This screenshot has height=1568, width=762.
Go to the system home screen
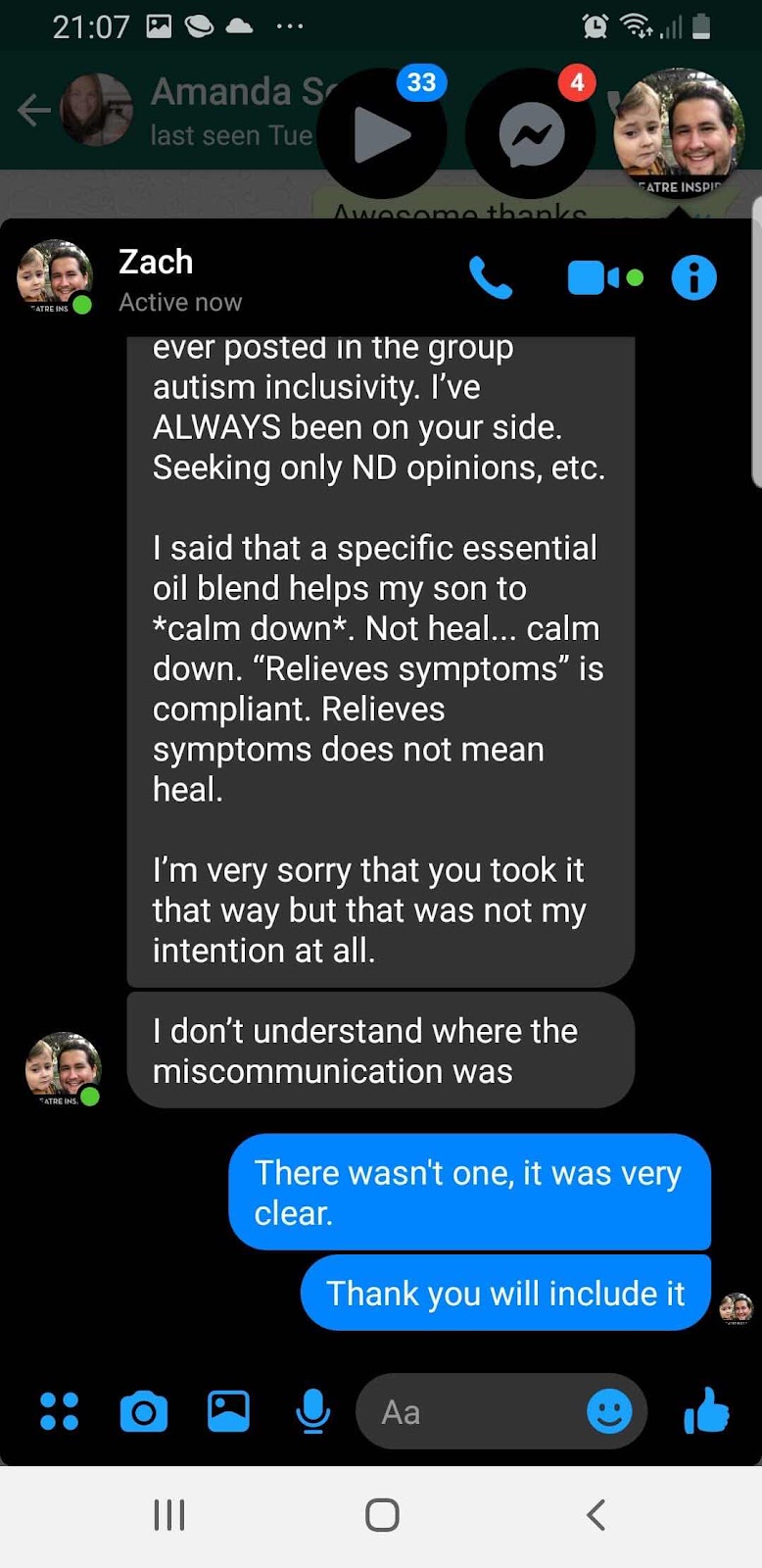[x=382, y=1515]
